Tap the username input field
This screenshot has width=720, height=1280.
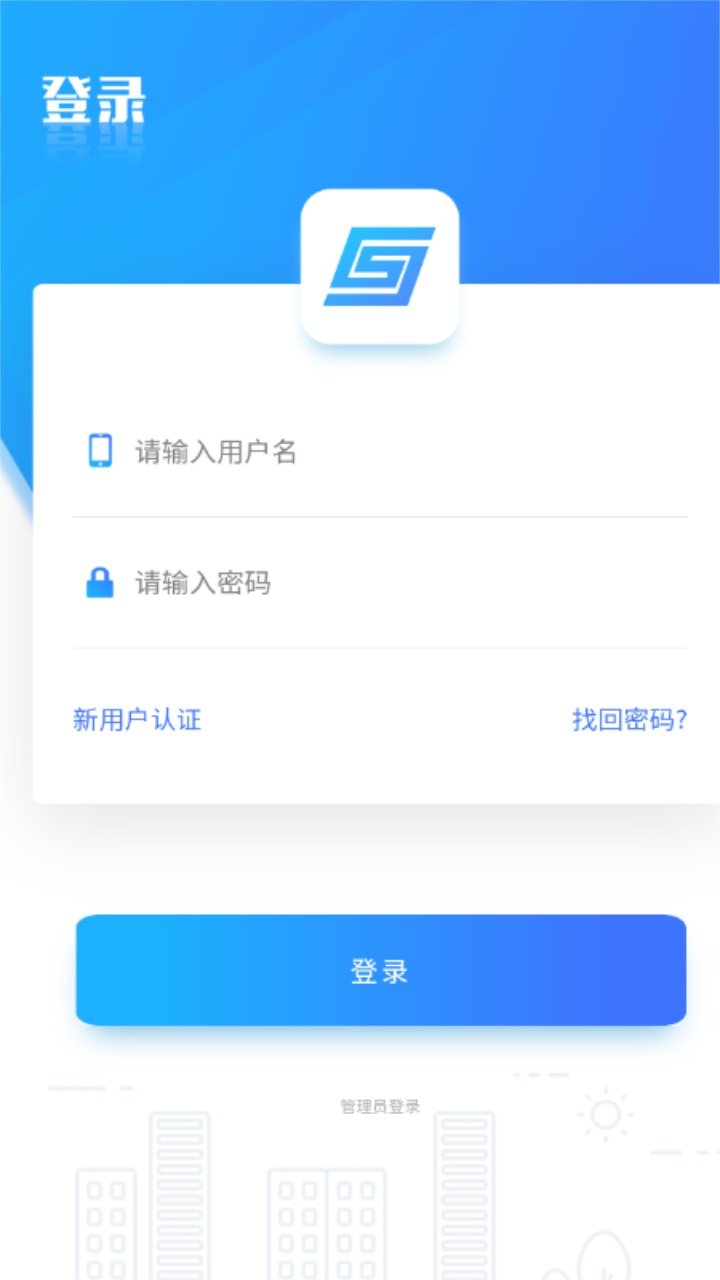pyautogui.click(x=400, y=452)
